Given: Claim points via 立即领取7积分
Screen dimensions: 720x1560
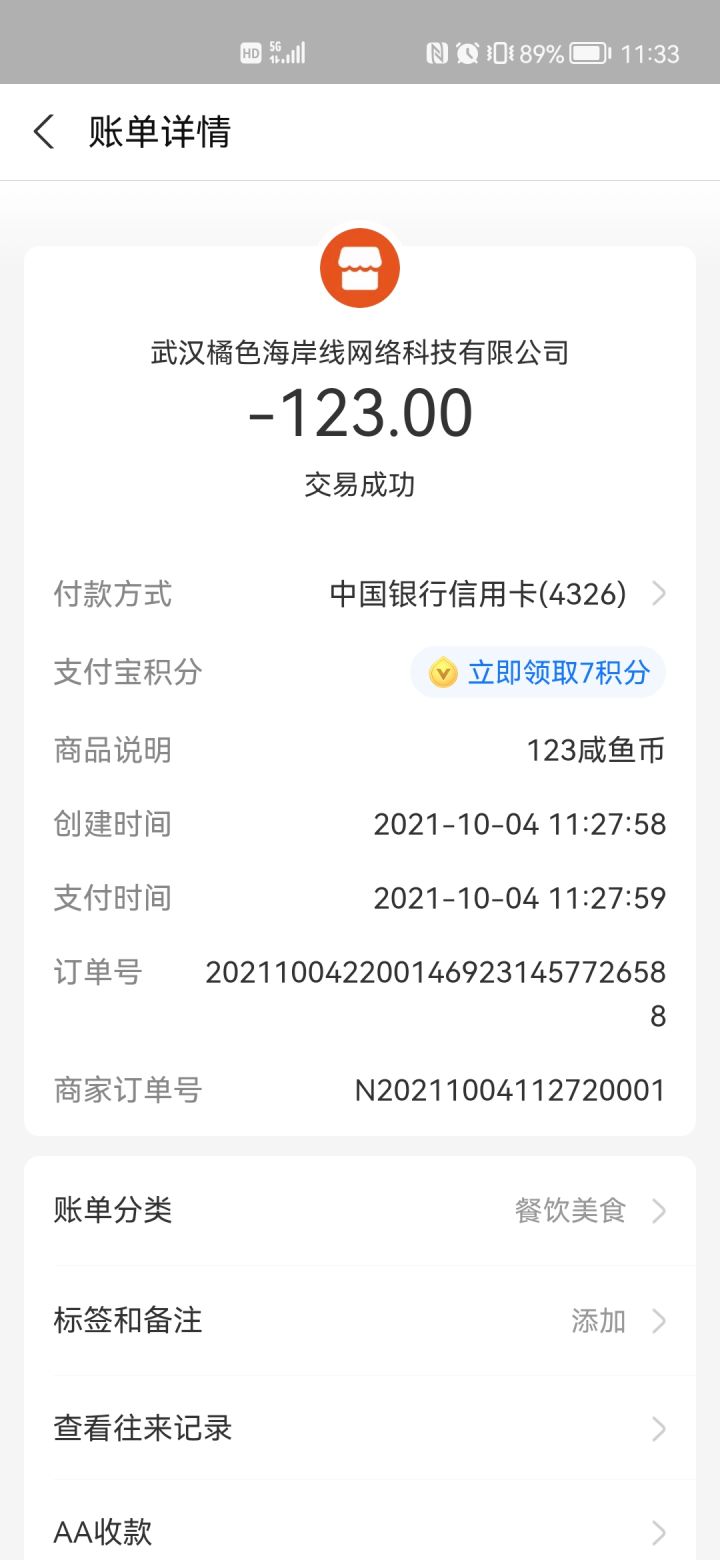Looking at the screenshot, I should click(538, 672).
